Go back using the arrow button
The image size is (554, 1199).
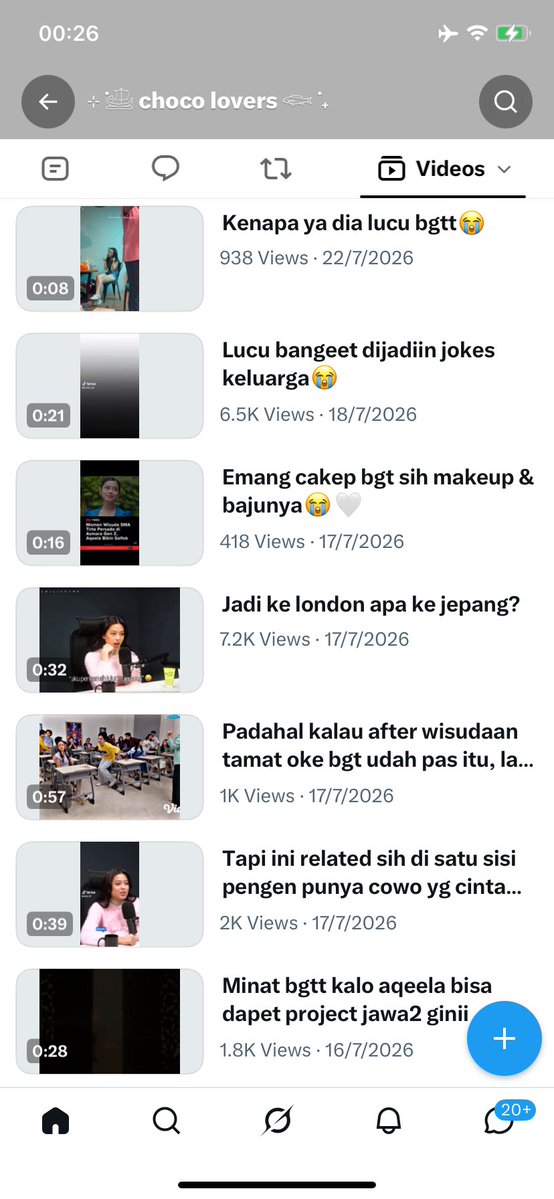(x=48, y=102)
